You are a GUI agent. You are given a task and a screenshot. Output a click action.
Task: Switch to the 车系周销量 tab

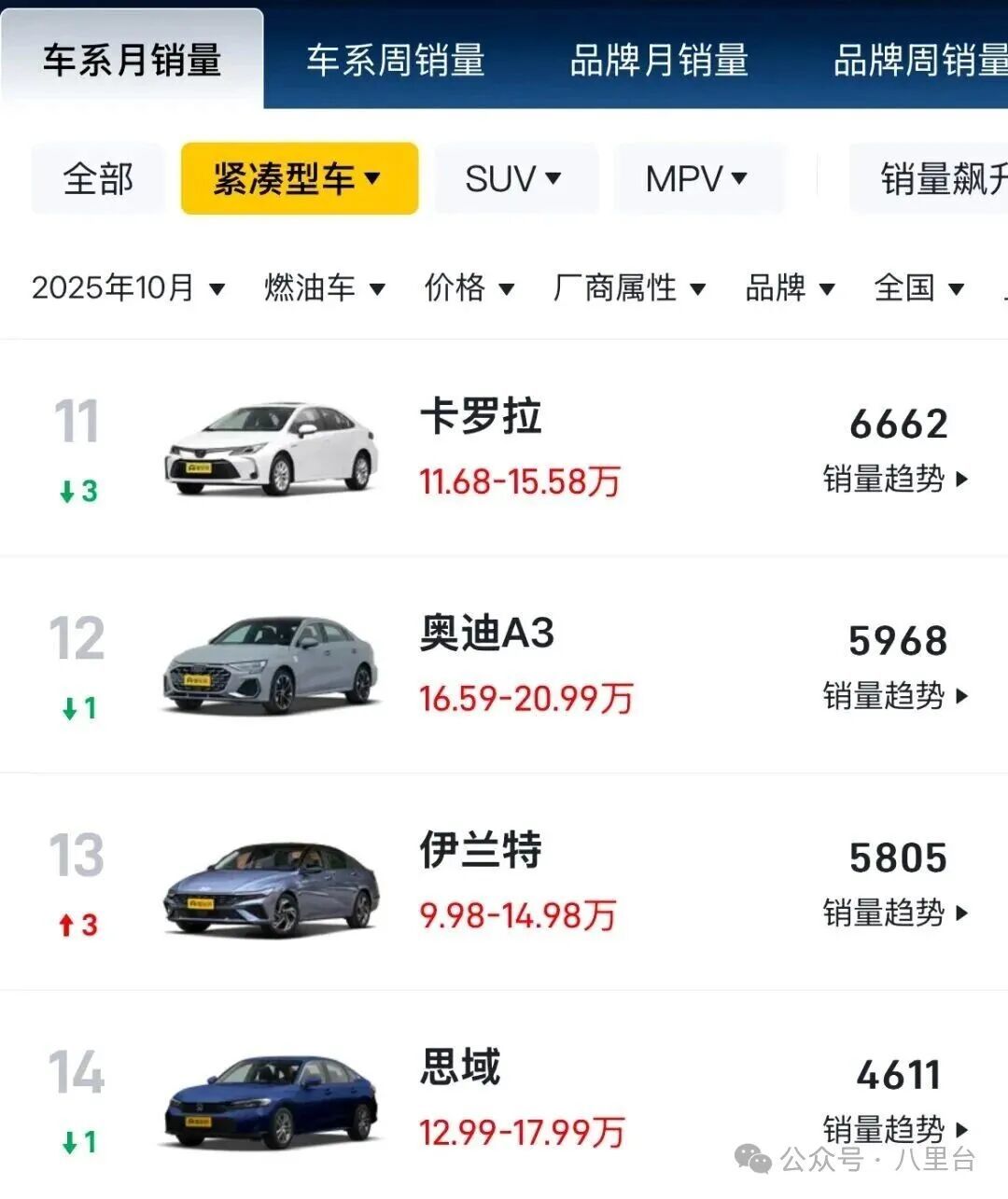coord(396,61)
